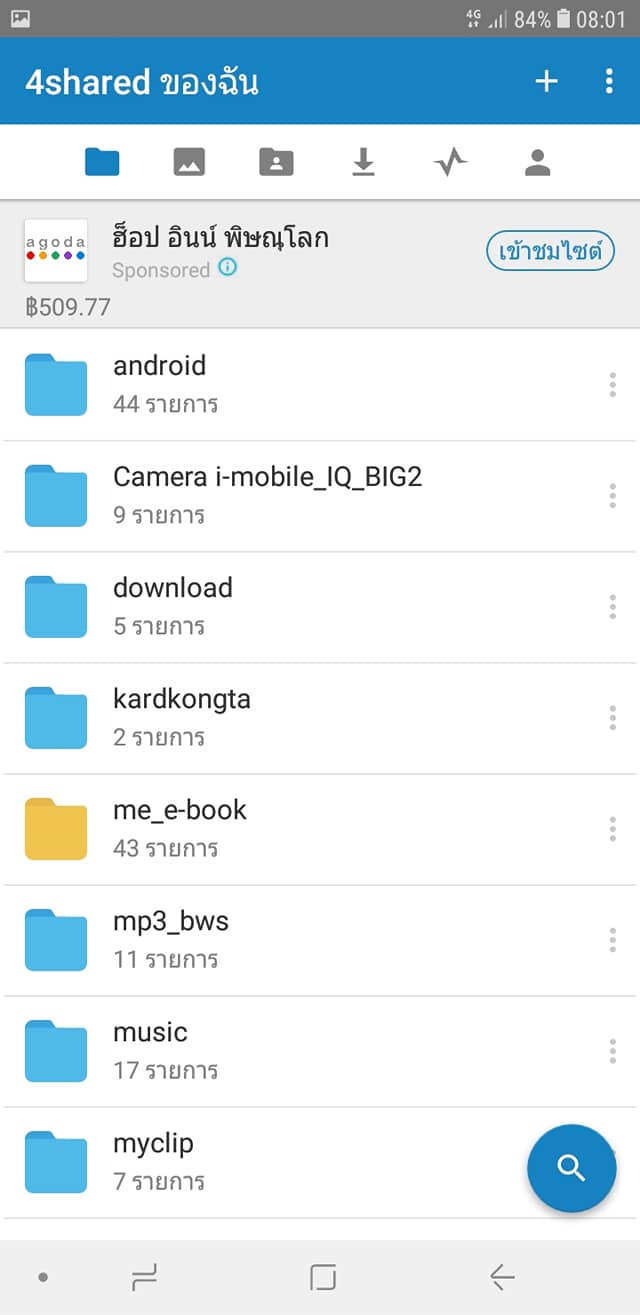Switch to the activity feed tab
Viewport: 640px width, 1315px height.
tap(450, 162)
